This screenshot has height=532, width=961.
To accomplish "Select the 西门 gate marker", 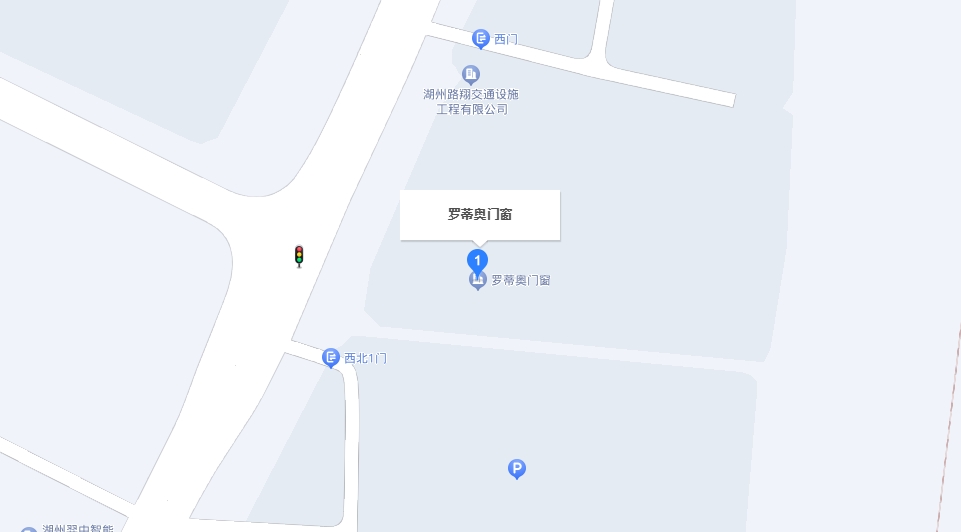I will click(x=481, y=39).
